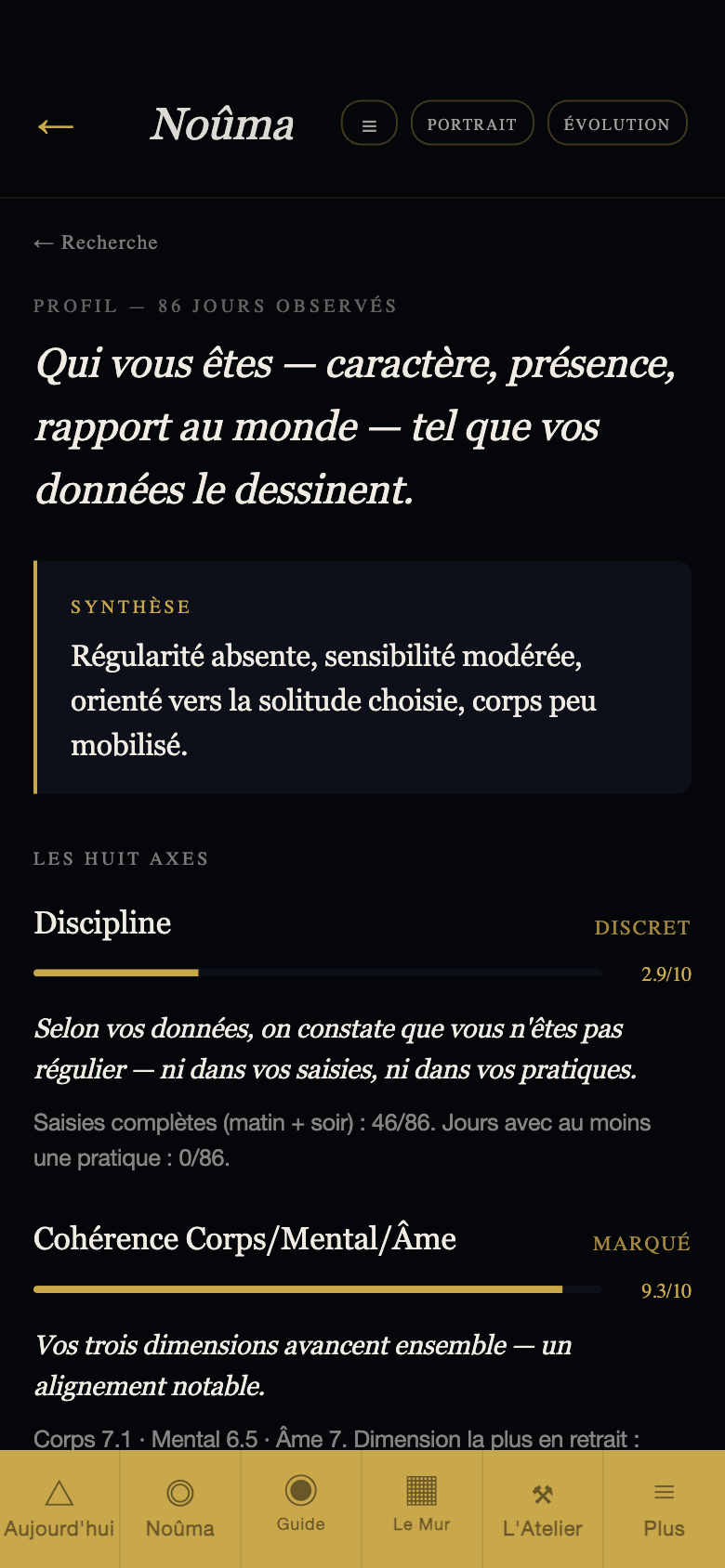Open L'Atelier tab

tap(543, 1509)
